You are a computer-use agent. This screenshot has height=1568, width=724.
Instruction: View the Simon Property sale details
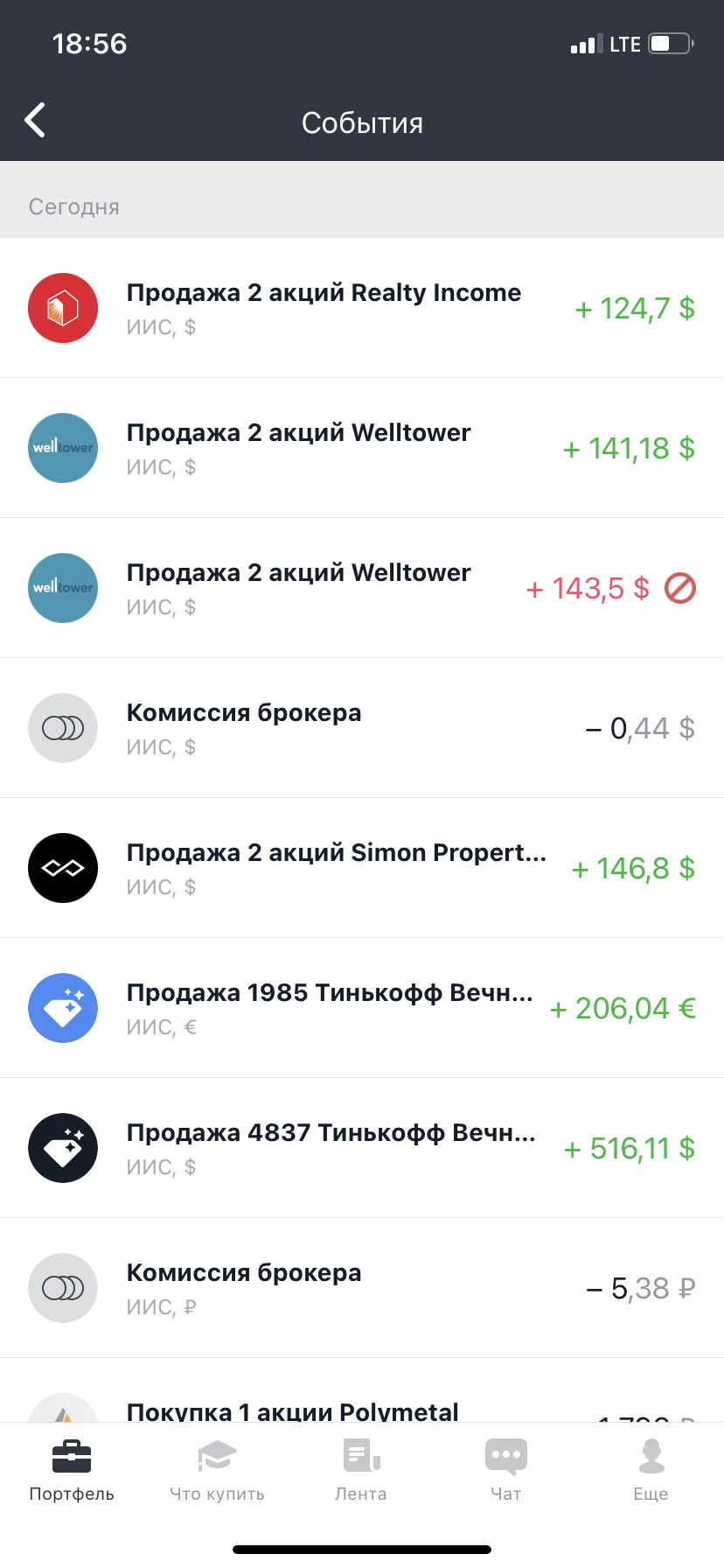click(x=362, y=868)
